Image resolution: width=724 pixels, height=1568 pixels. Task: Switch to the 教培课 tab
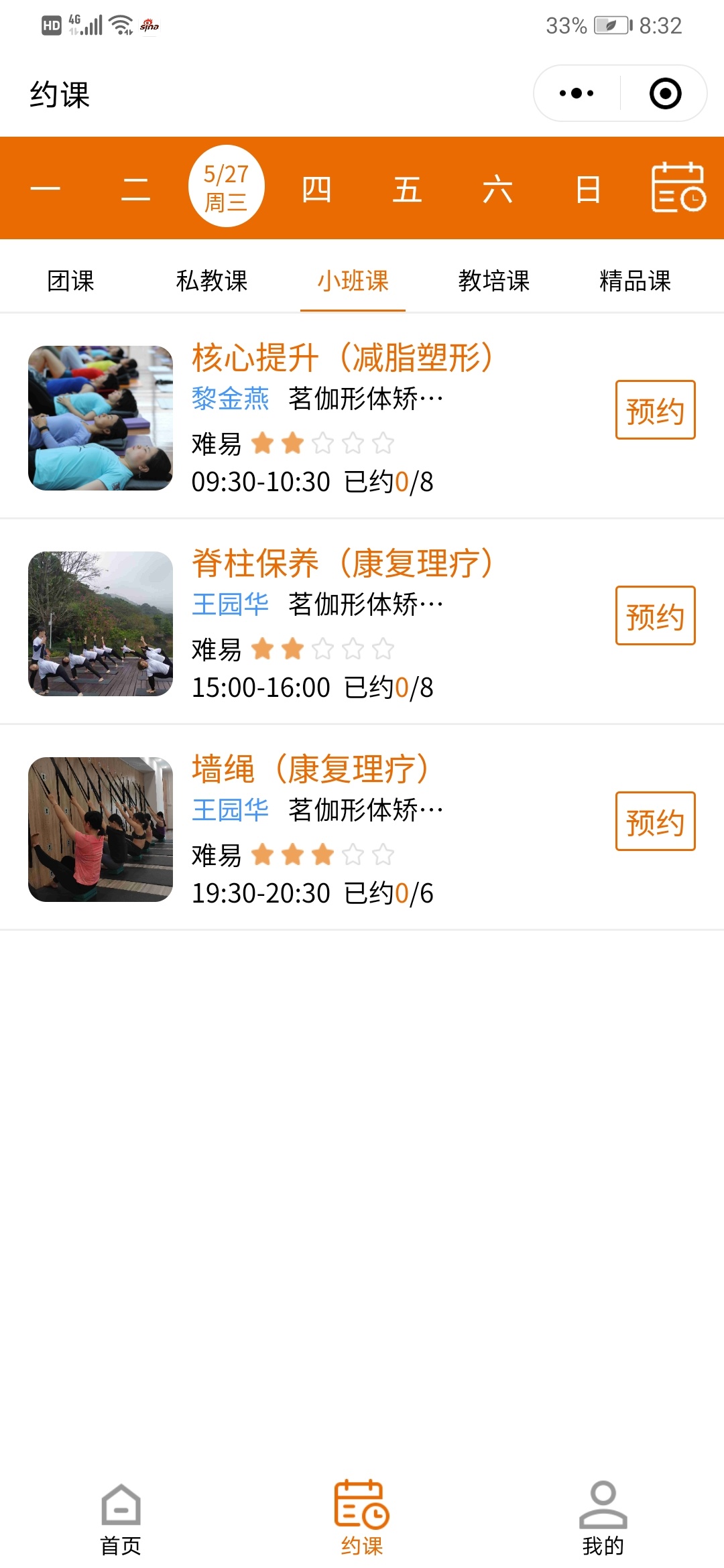point(494,281)
